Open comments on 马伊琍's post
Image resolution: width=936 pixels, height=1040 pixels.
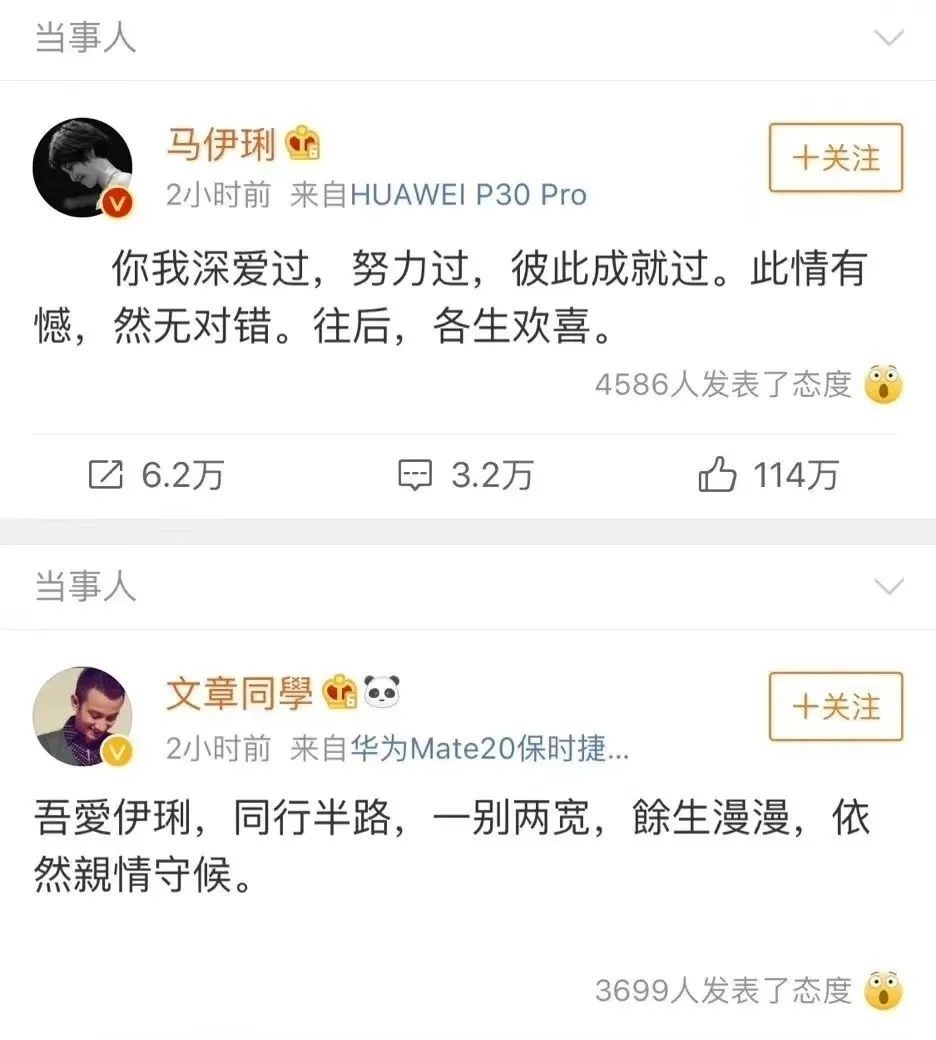point(465,475)
